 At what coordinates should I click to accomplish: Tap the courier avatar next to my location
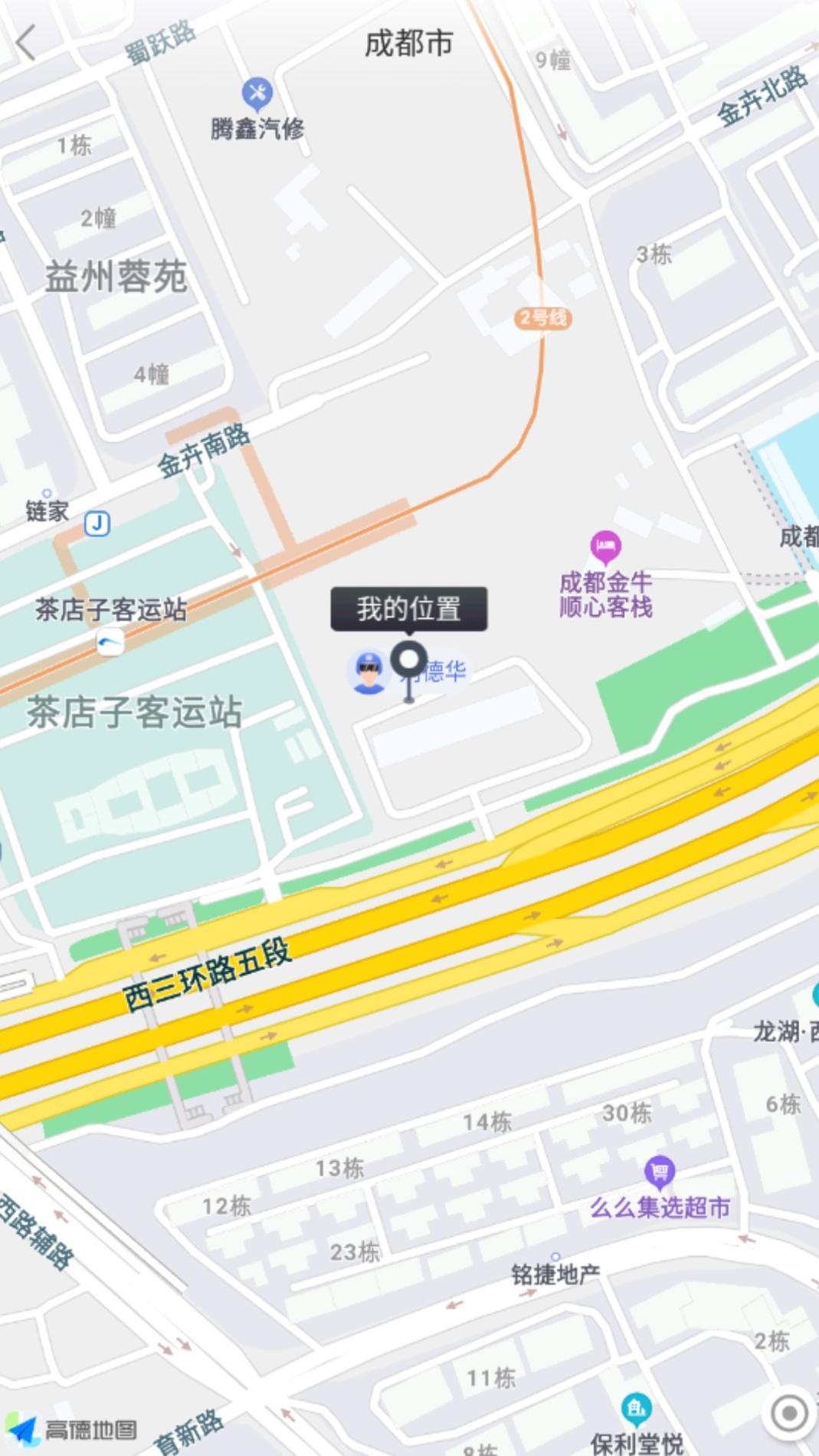[x=369, y=673]
